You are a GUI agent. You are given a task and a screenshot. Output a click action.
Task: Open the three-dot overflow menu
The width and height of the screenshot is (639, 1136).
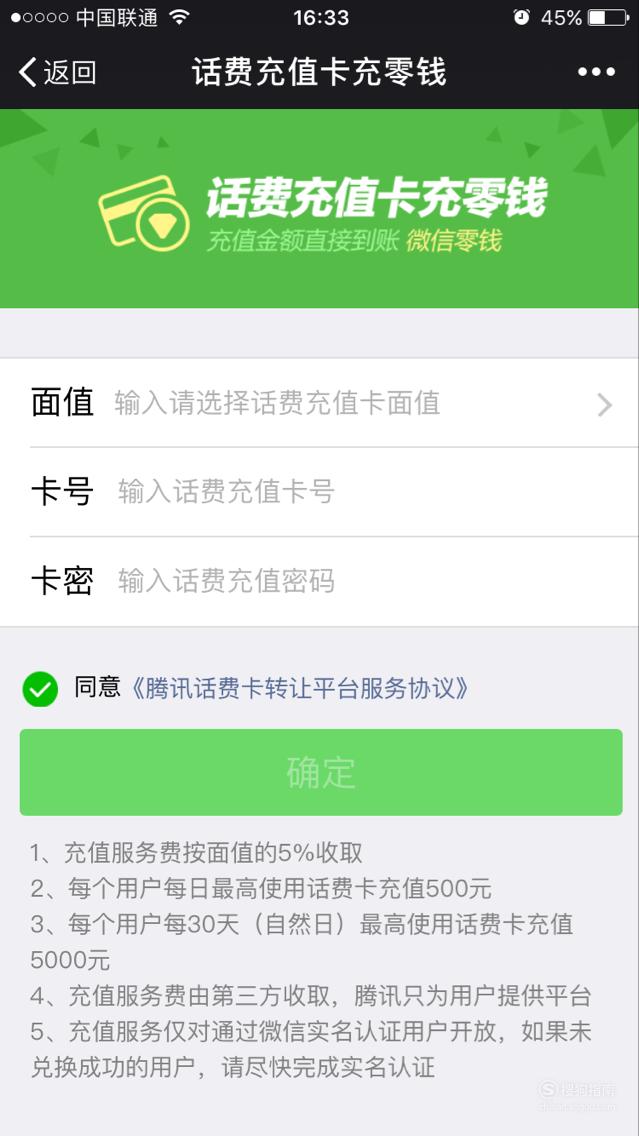tap(596, 72)
